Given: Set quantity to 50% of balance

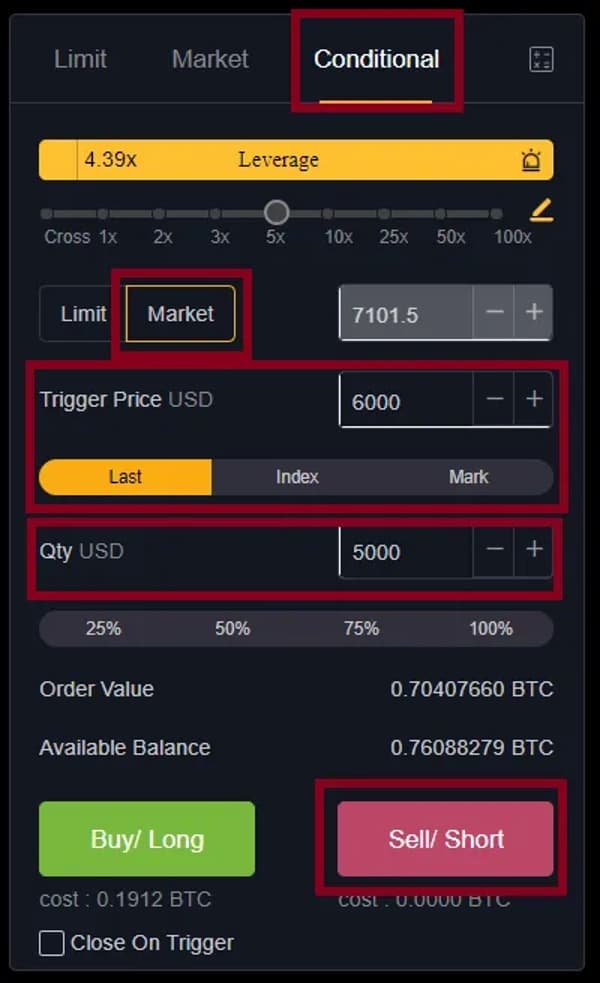Looking at the screenshot, I should tap(233, 629).
